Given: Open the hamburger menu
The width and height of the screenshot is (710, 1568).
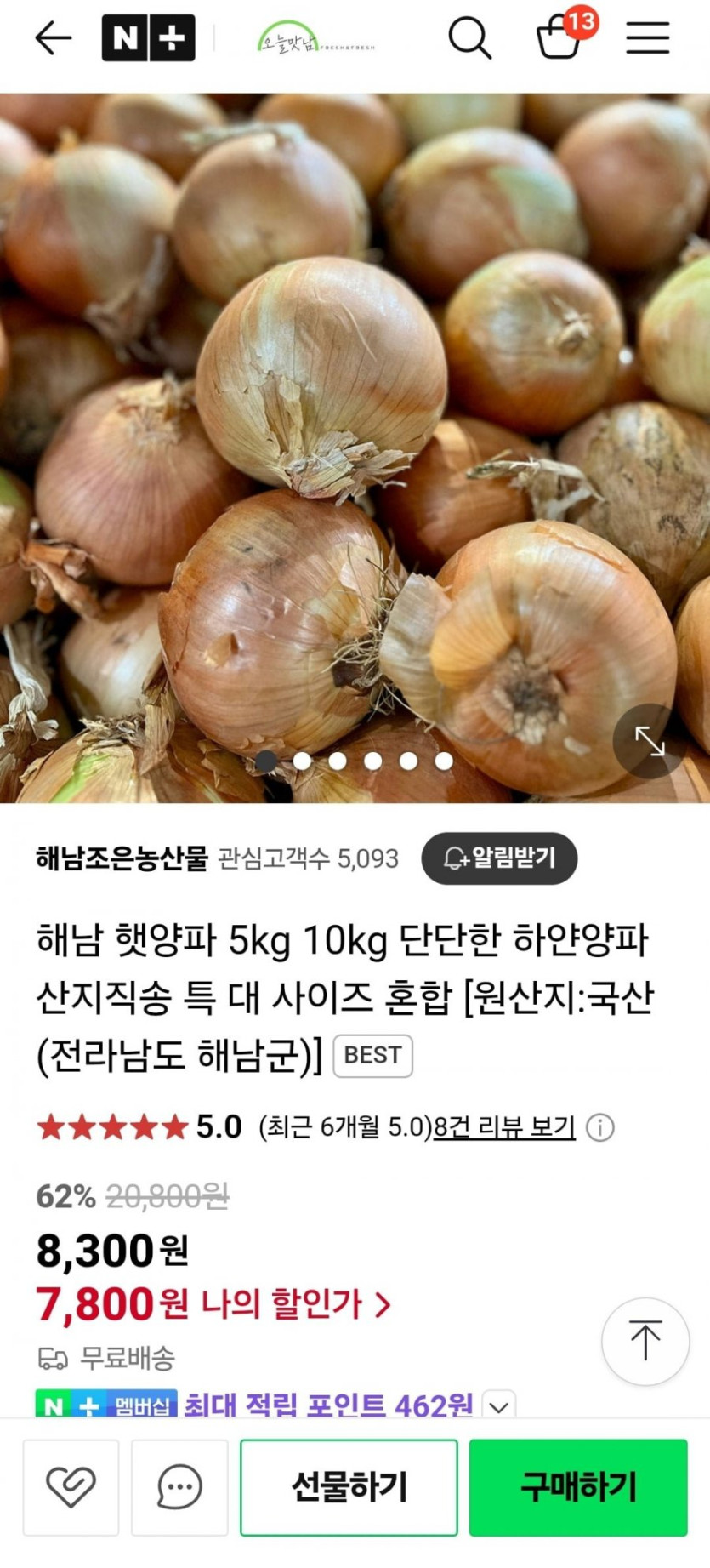Looking at the screenshot, I should tap(648, 38).
